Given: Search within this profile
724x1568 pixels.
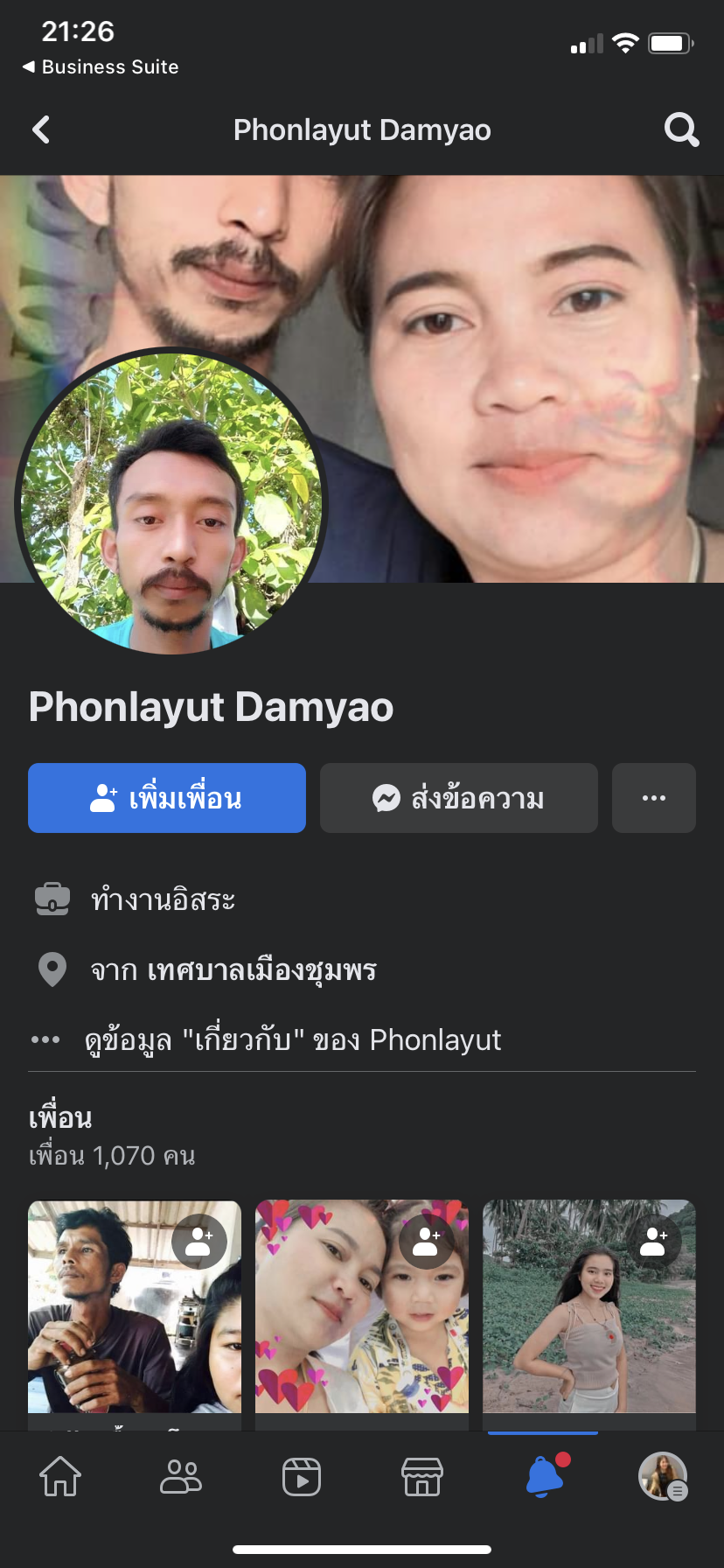Looking at the screenshot, I should click(681, 130).
